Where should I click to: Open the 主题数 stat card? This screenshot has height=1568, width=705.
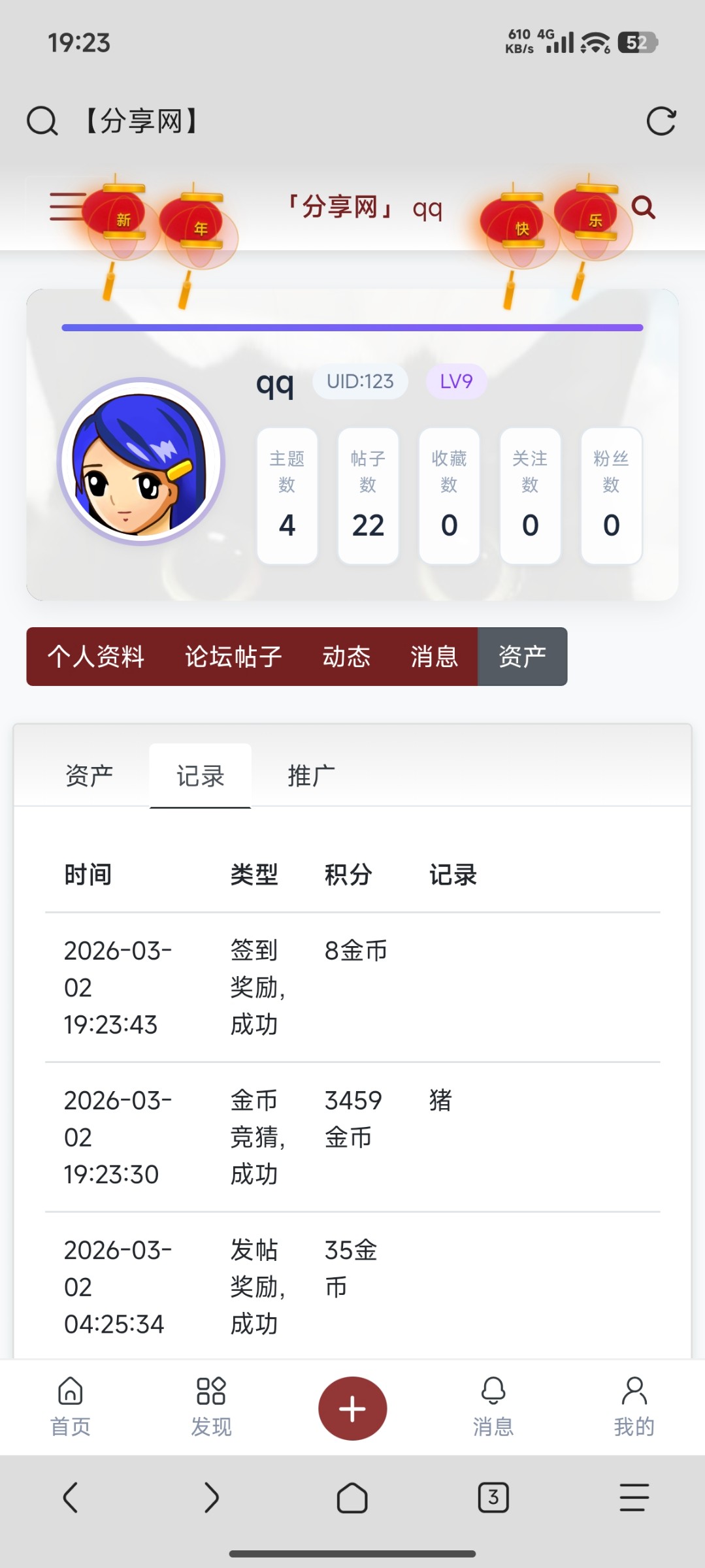[287, 497]
